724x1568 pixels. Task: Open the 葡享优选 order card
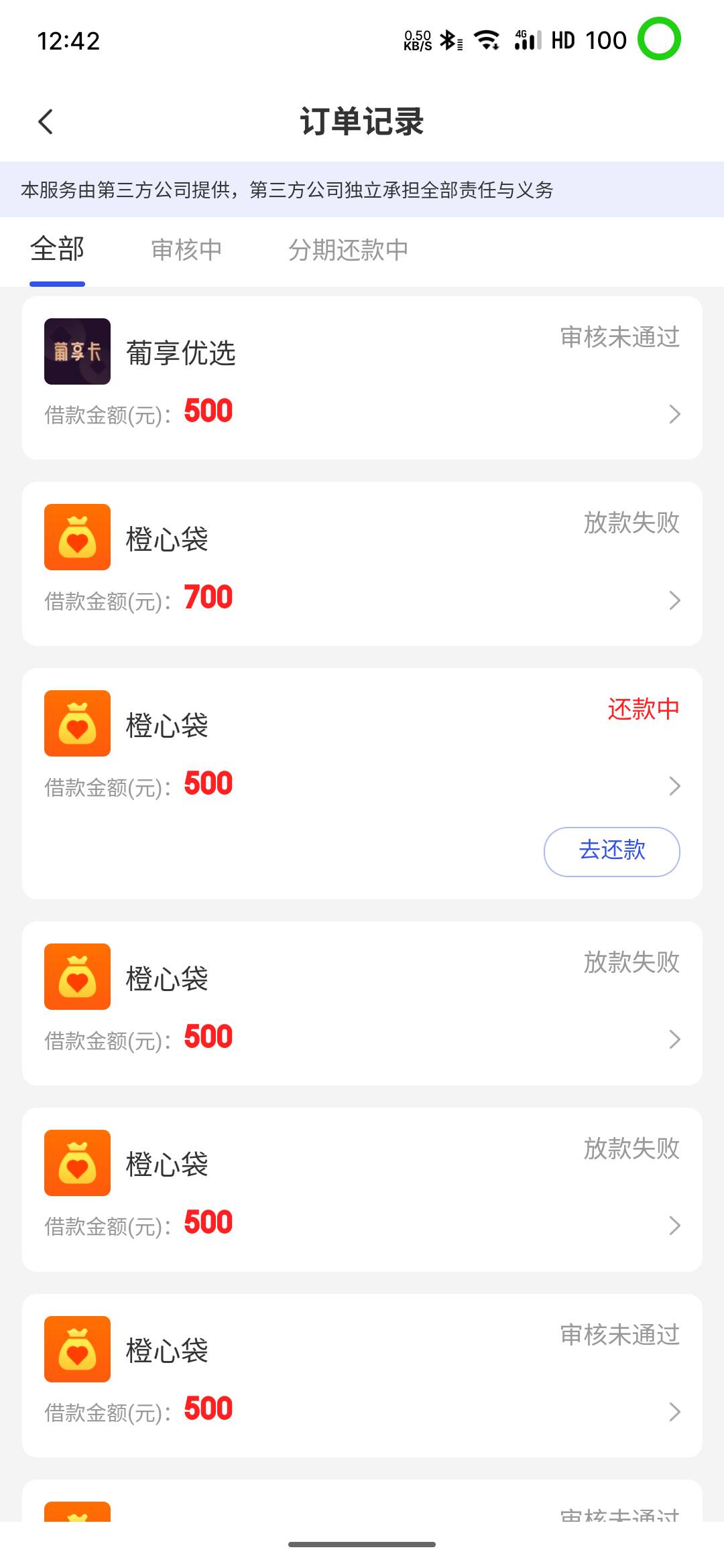(x=362, y=378)
